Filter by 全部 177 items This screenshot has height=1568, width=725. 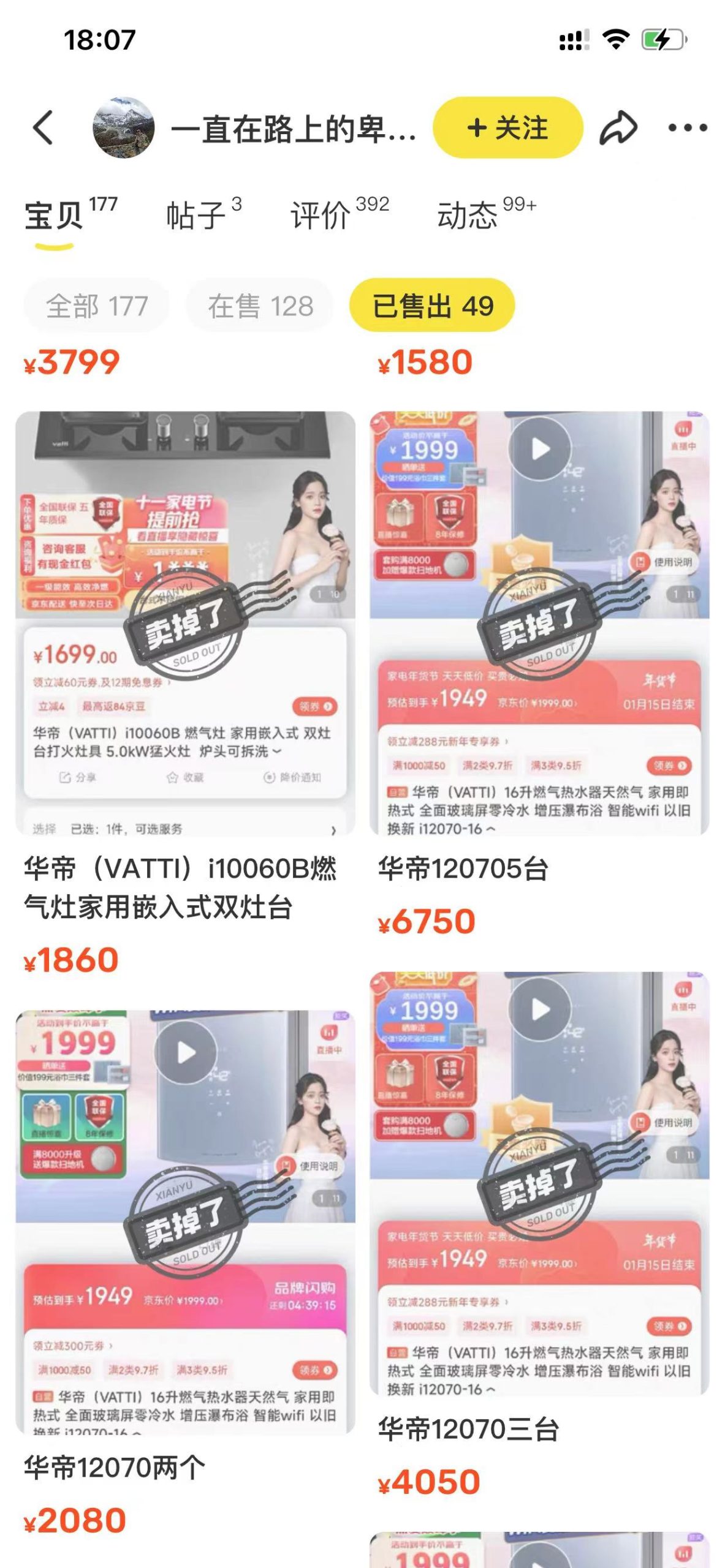(97, 306)
